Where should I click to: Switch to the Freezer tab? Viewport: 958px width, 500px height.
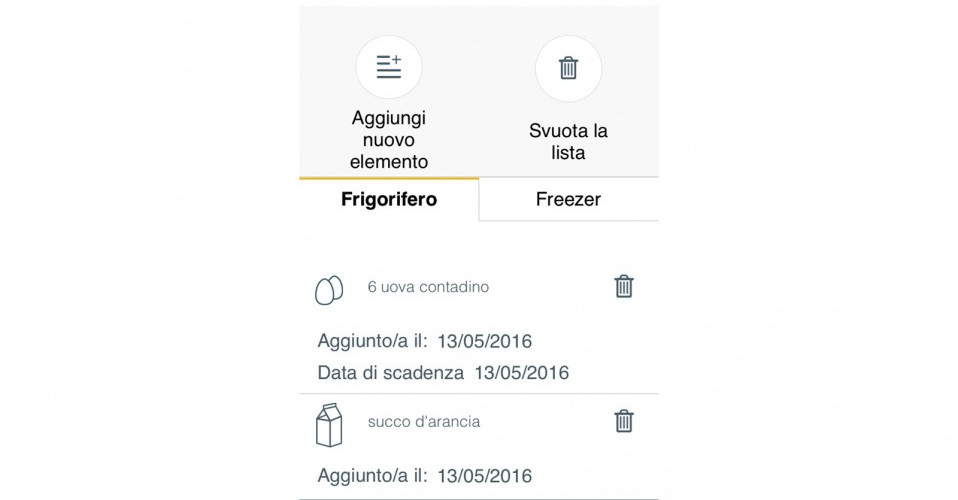tap(568, 199)
